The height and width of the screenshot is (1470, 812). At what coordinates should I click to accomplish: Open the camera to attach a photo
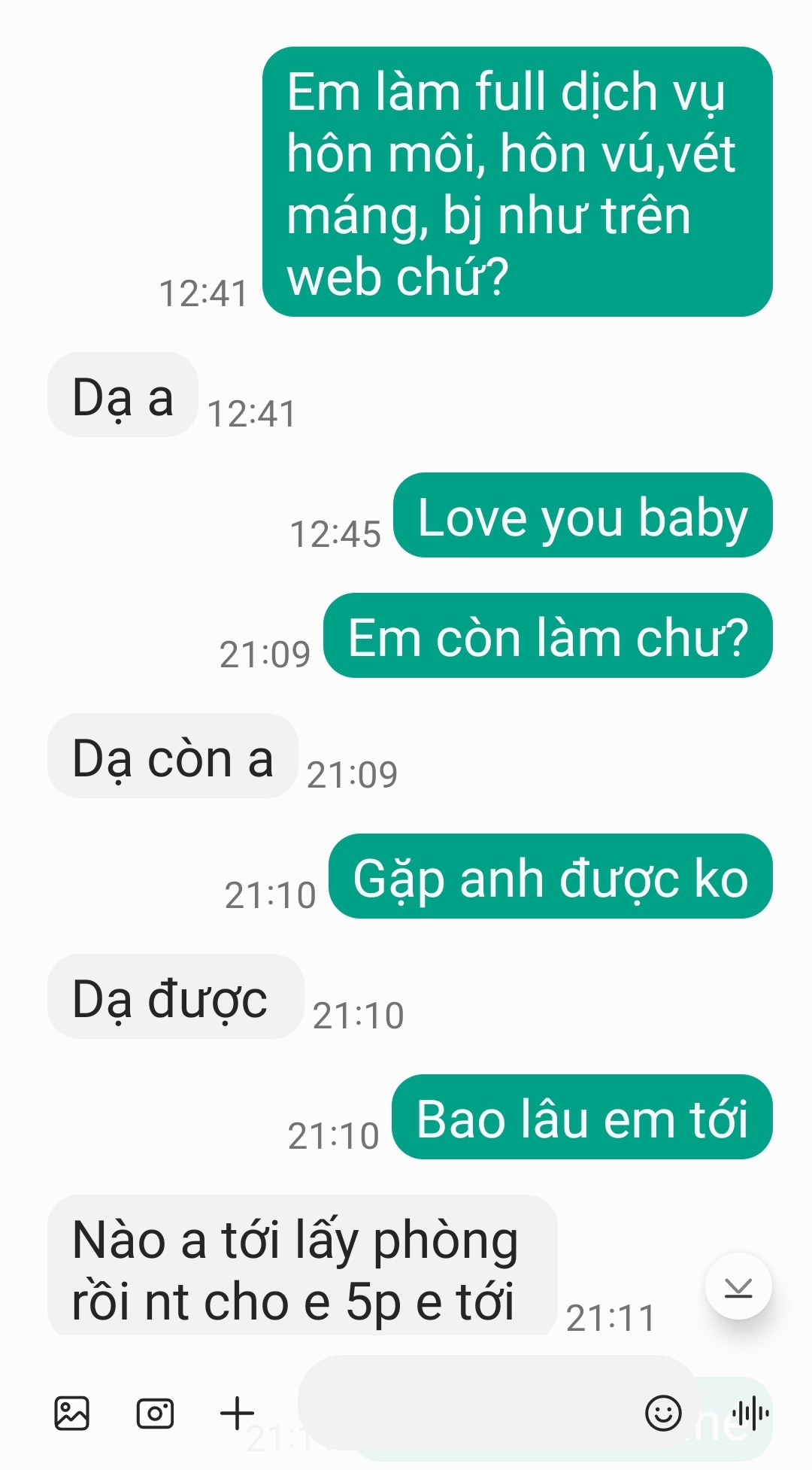(155, 1413)
